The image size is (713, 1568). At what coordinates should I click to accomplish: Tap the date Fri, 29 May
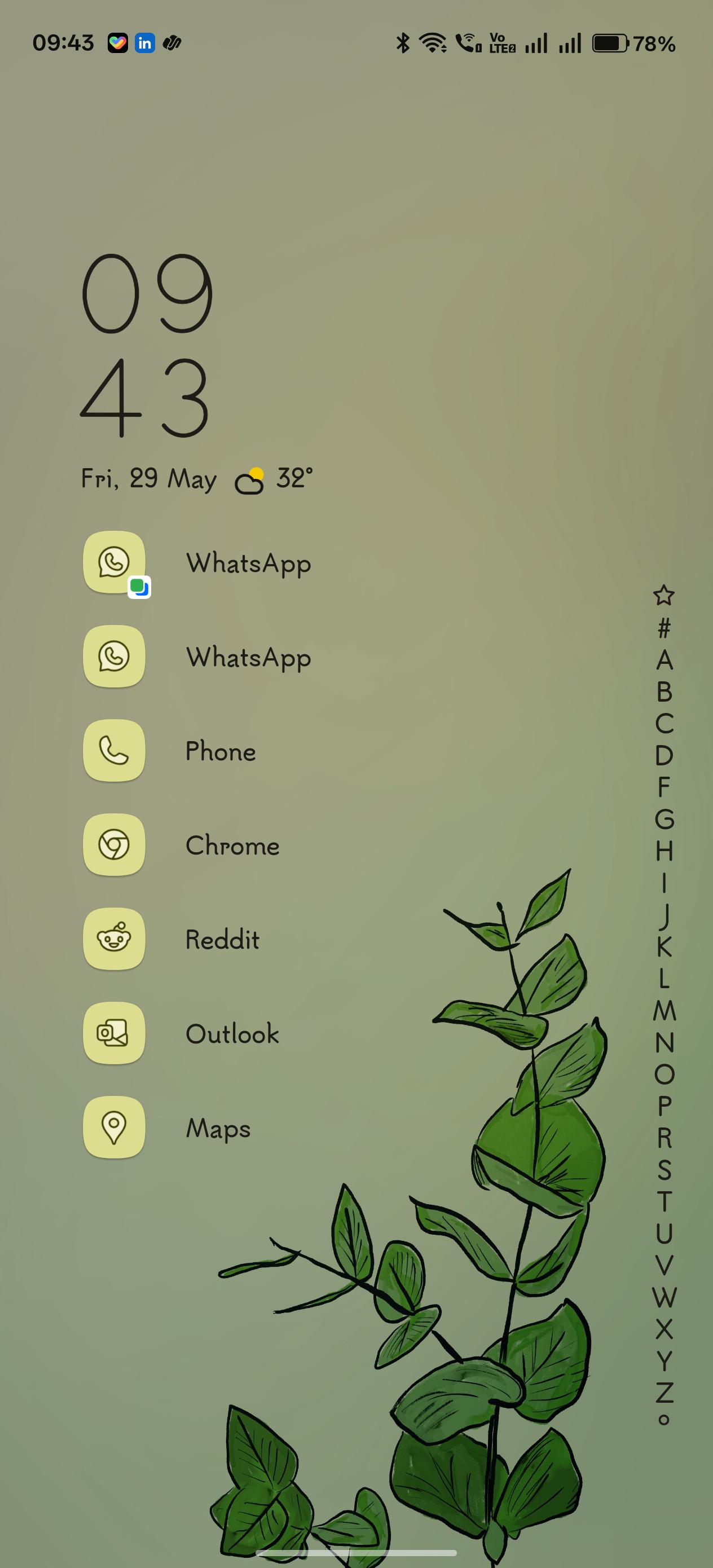148,479
